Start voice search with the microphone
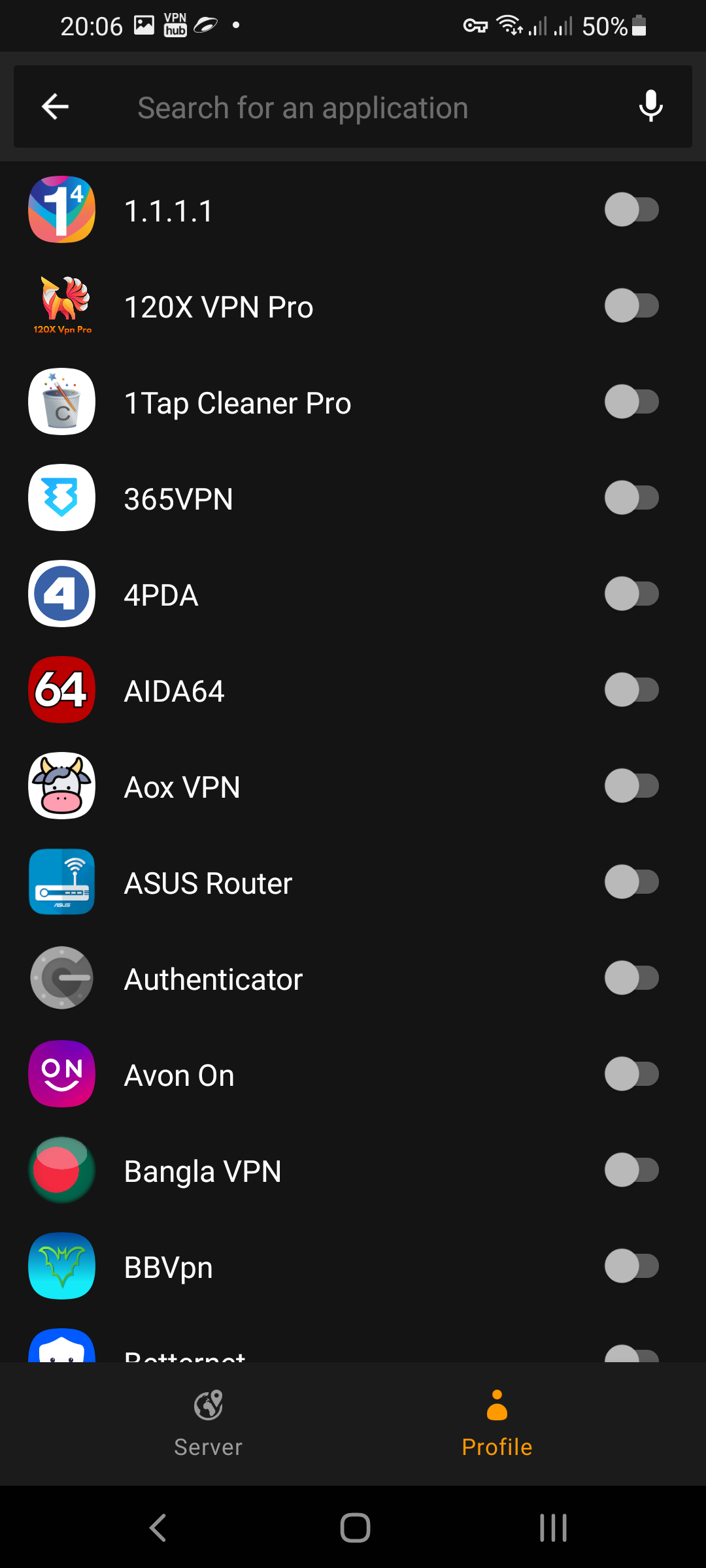Screen dimensions: 706x1568 [x=650, y=106]
